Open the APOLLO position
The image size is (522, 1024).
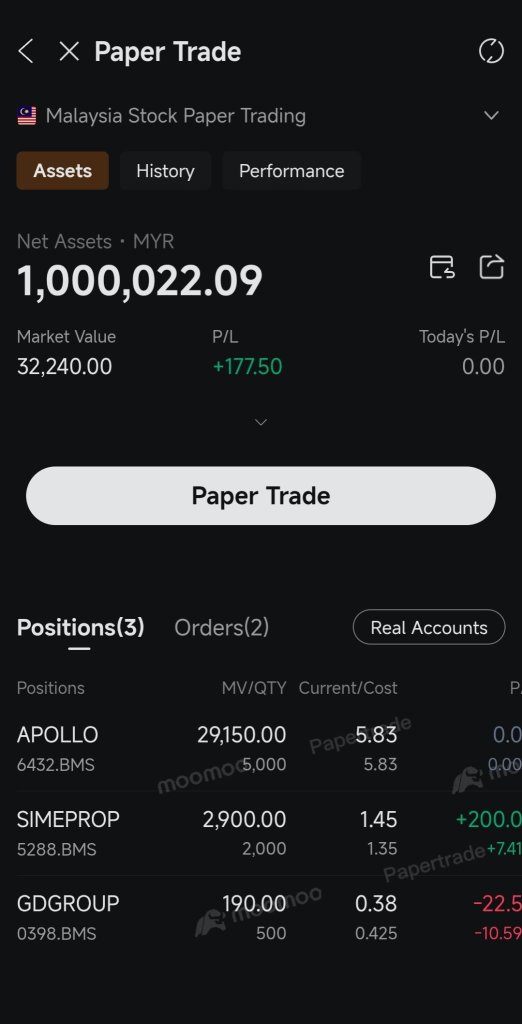(x=261, y=748)
